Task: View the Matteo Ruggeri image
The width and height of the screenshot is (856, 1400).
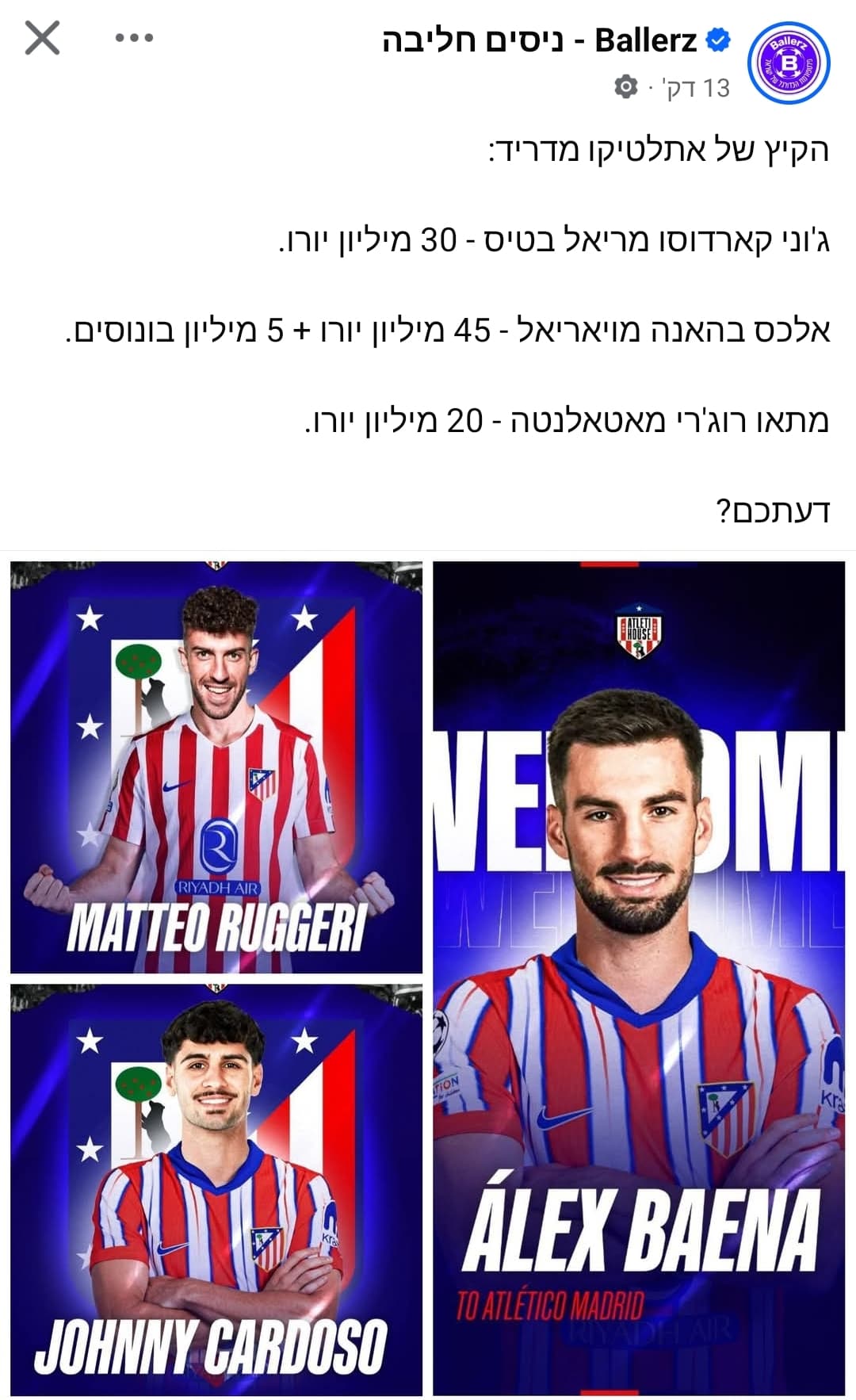Action: coord(216,767)
